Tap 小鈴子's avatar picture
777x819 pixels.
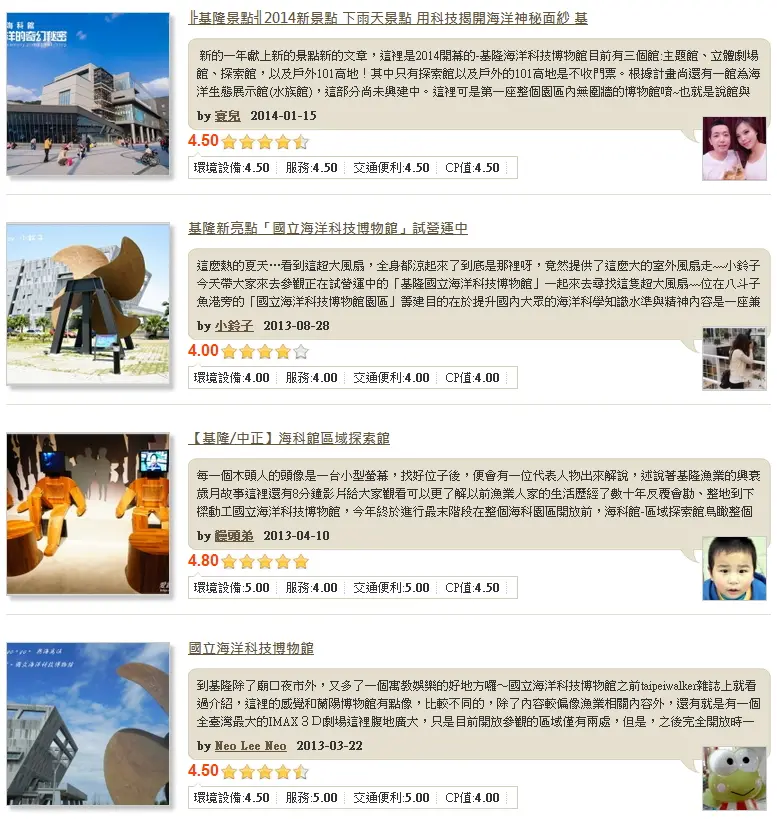click(734, 358)
